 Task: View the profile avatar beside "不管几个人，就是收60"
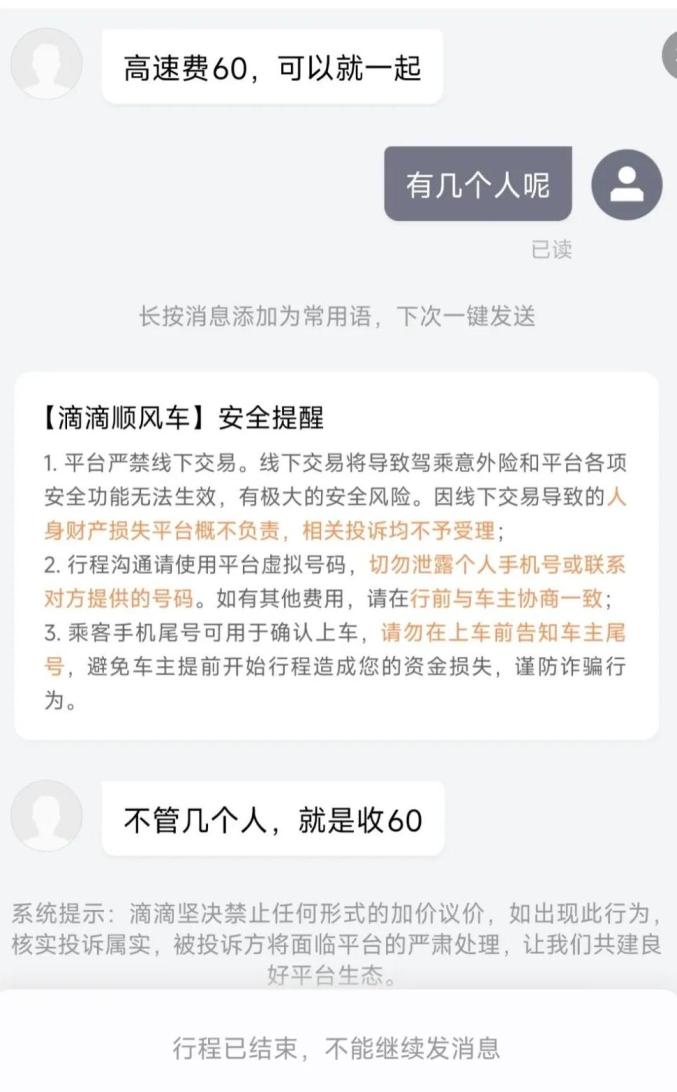click(x=46, y=816)
